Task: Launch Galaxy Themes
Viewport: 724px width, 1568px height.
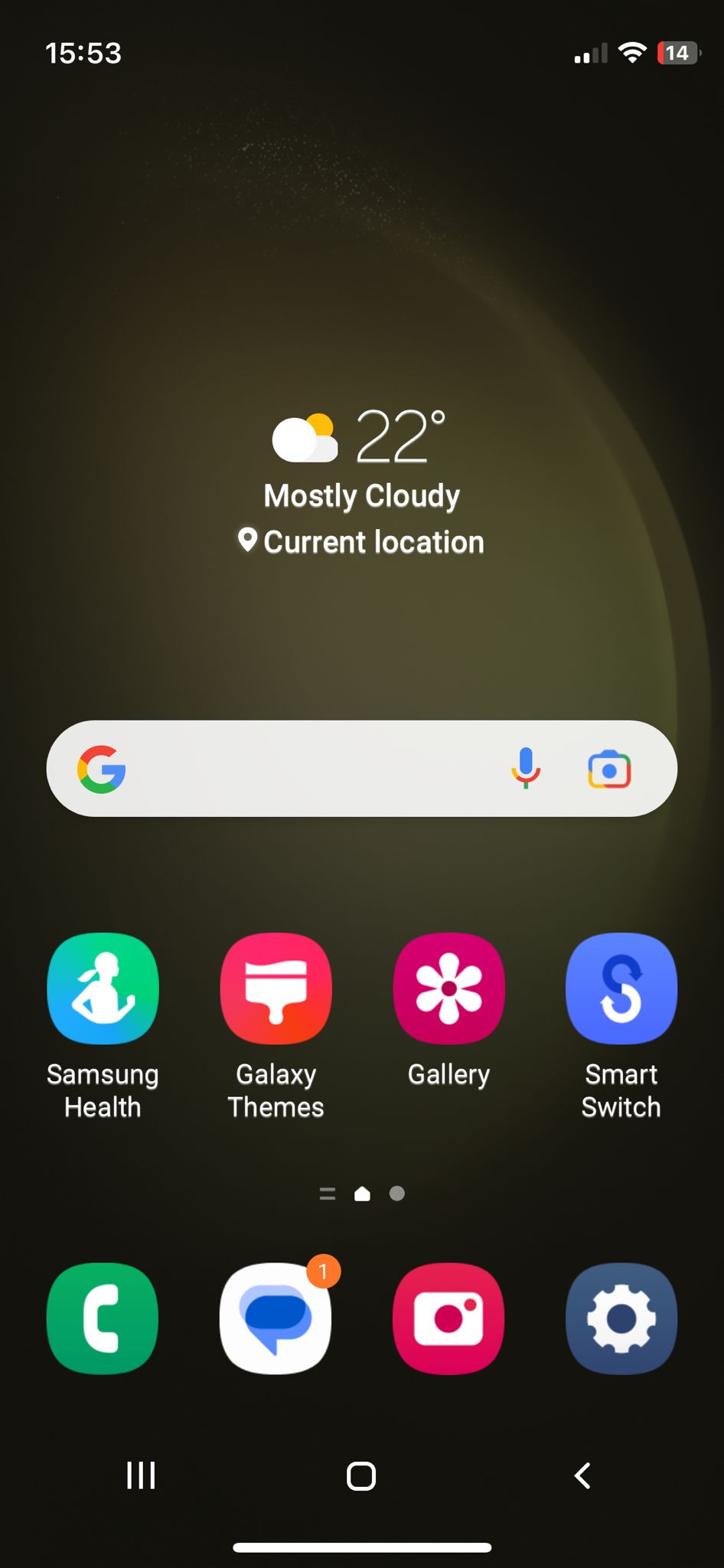Action: click(276, 989)
